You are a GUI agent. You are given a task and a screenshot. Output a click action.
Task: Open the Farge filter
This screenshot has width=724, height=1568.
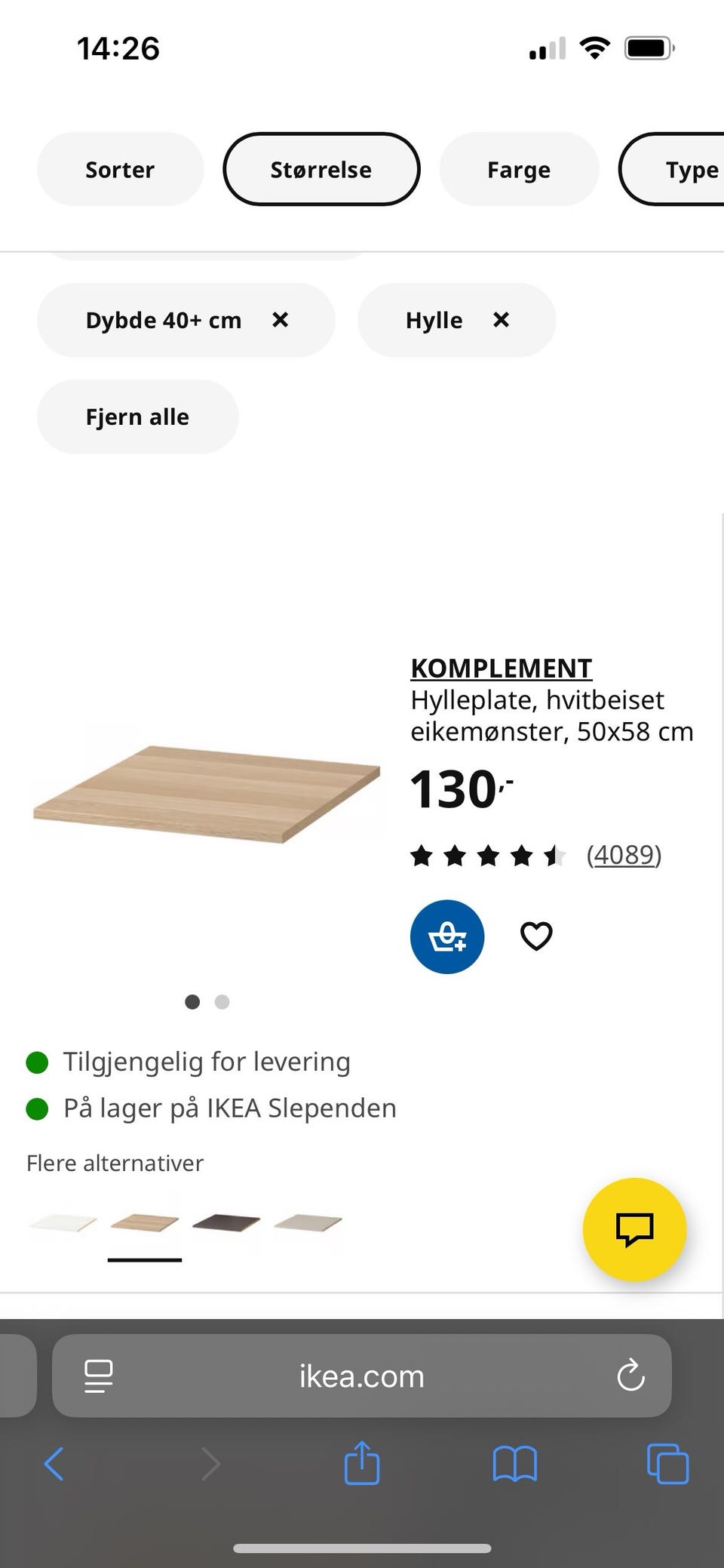(518, 169)
